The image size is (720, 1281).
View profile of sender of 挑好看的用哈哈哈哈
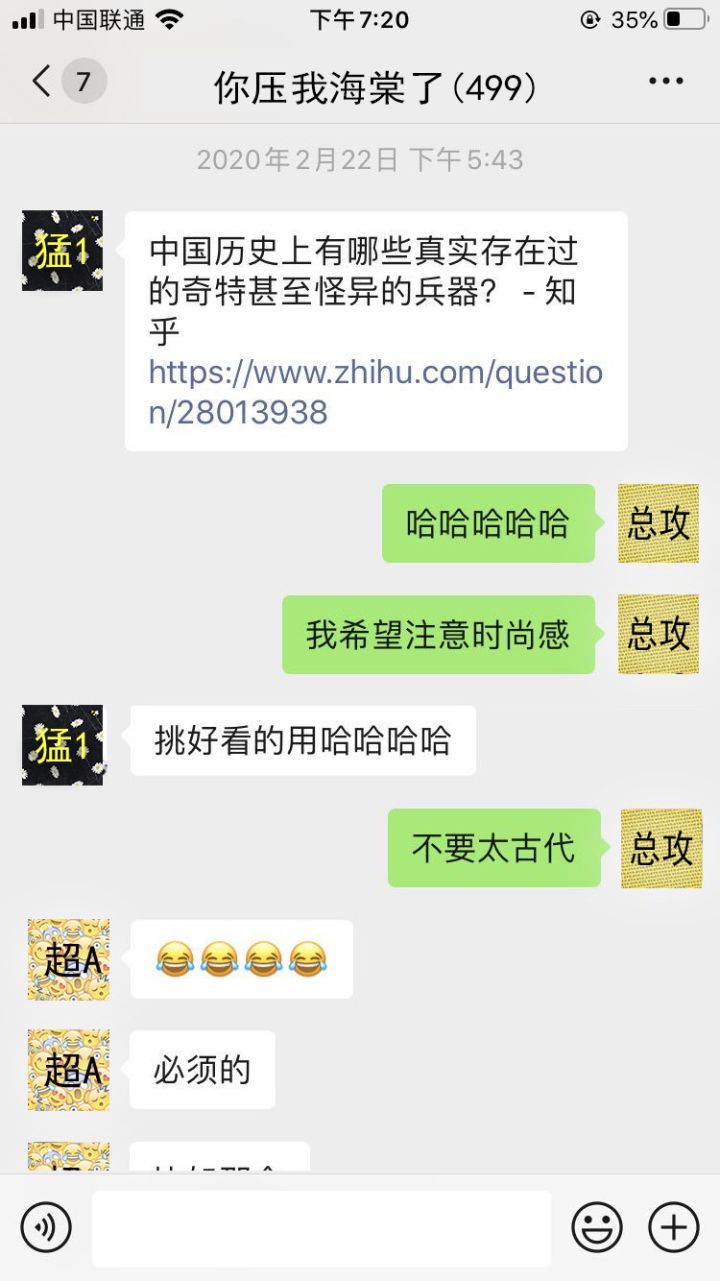point(62,745)
